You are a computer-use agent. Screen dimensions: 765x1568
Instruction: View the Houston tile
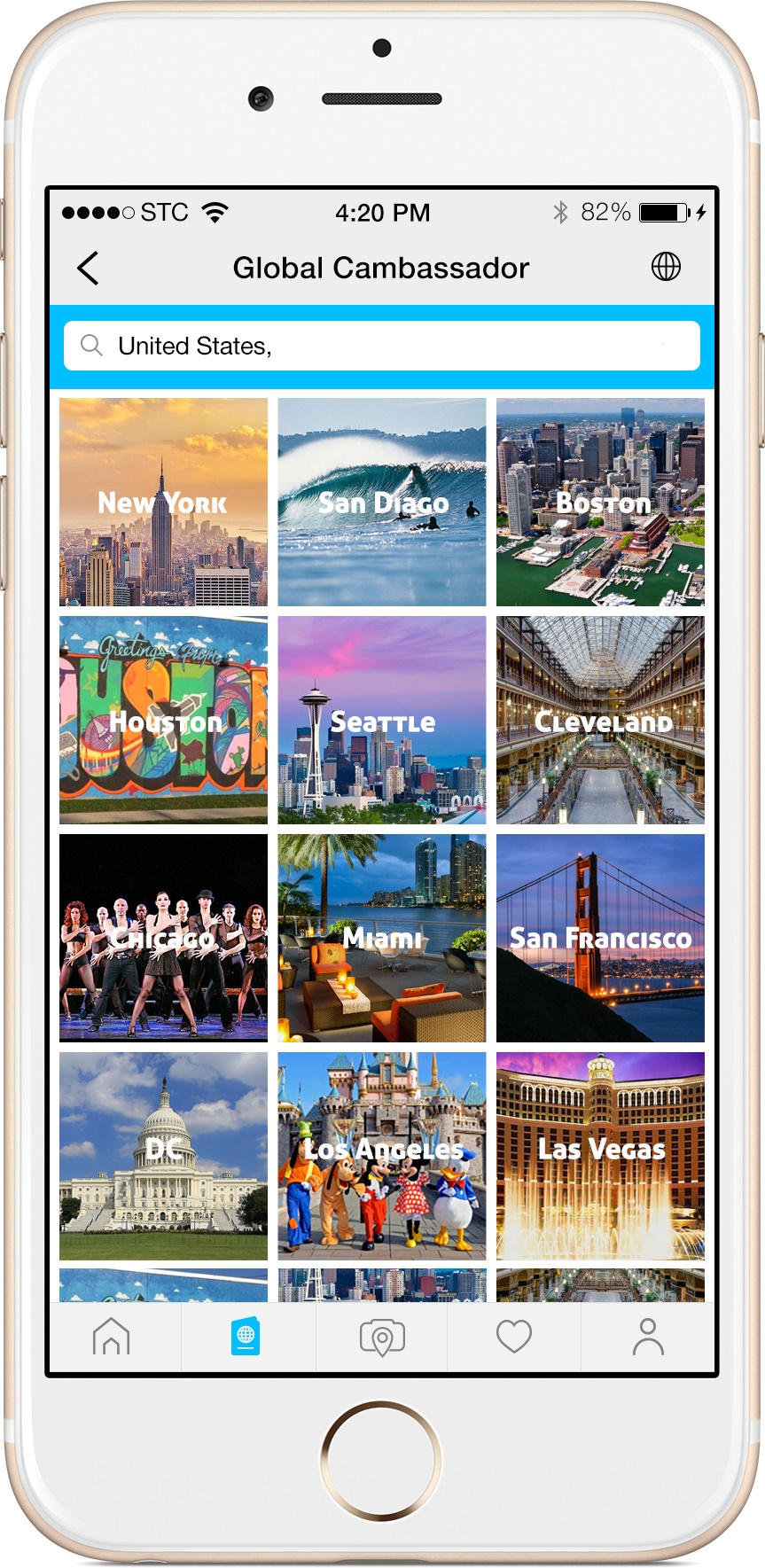[x=163, y=720]
